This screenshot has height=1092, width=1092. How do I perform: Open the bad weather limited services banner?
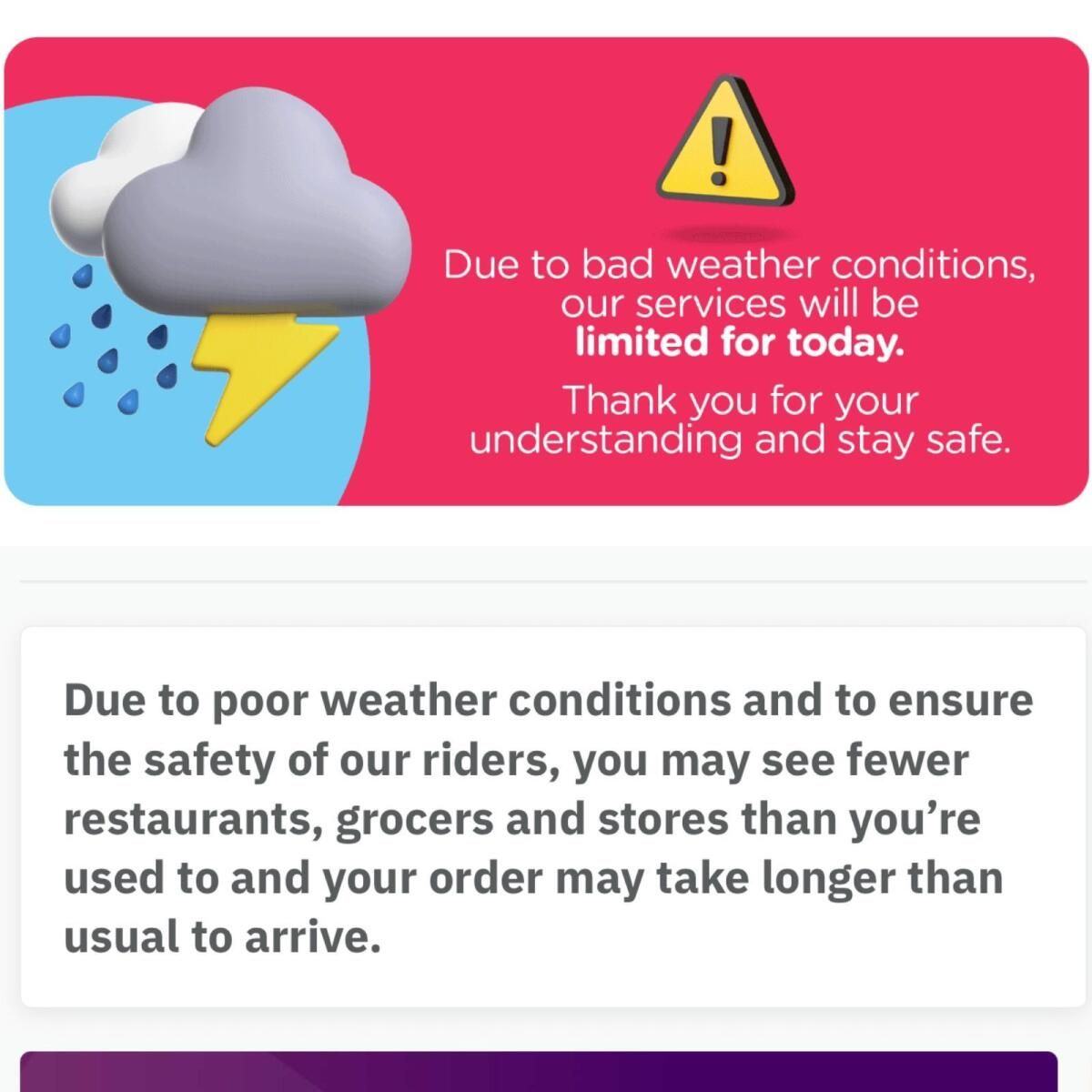(x=546, y=271)
